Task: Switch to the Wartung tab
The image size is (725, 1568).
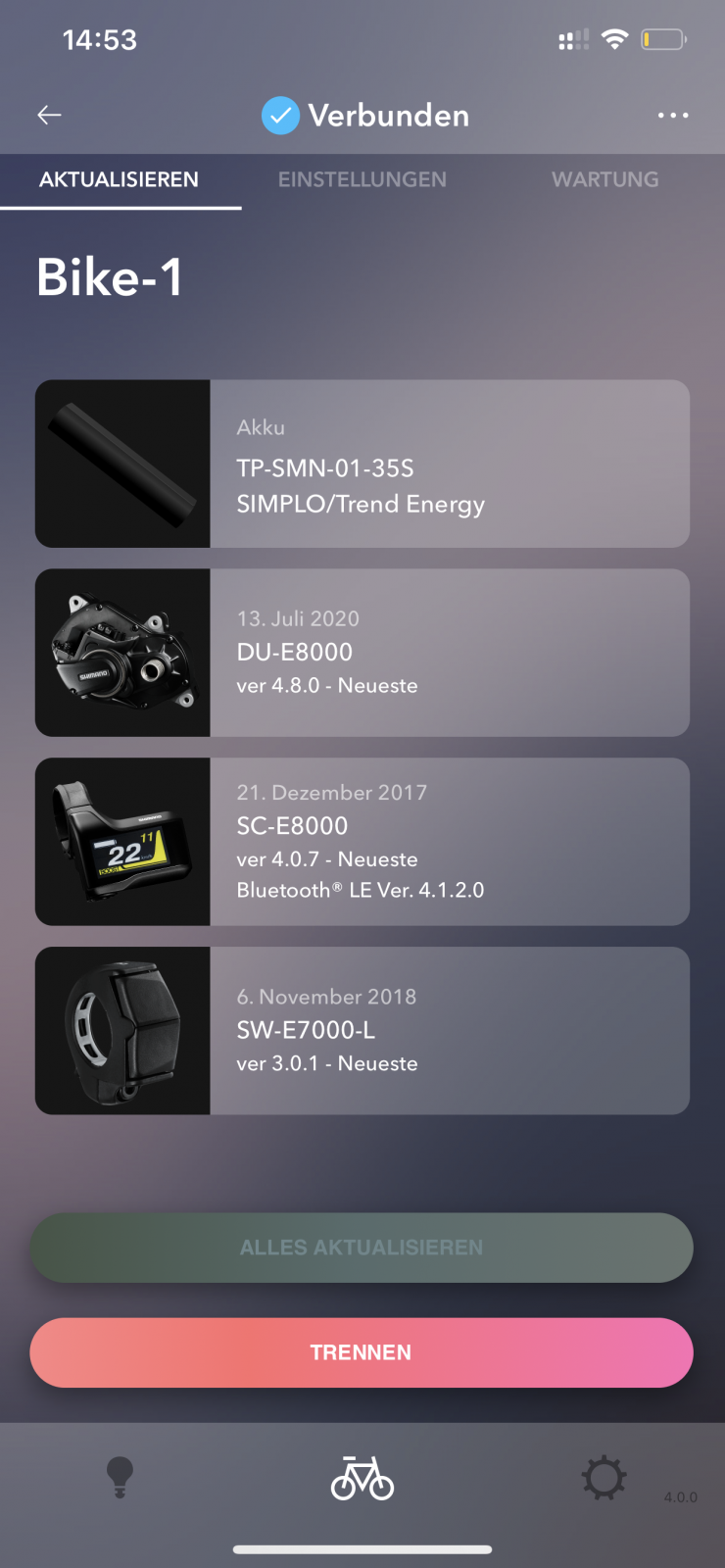Action: [x=604, y=179]
